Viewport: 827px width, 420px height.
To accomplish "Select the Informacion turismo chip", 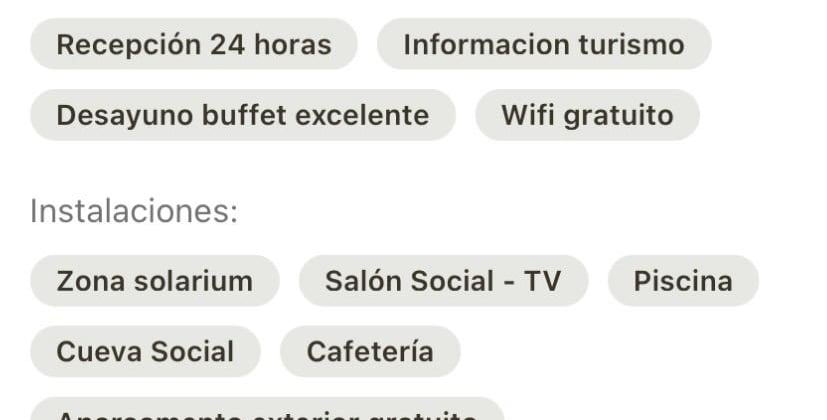I will click(x=543, y=44).
